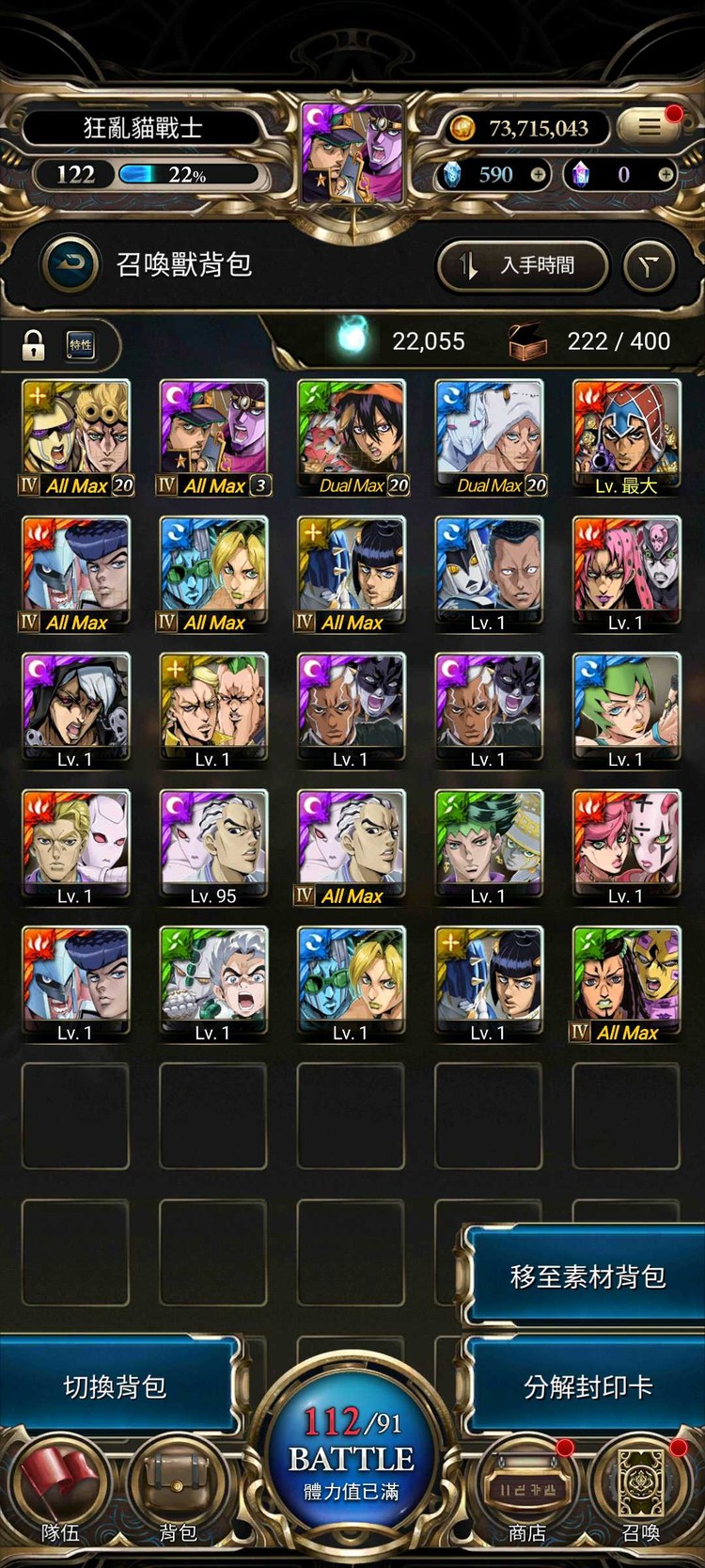The width and height of the screenshot is (705, 1568).
Task: Open the Lv. 最大 fire card
Action: point(626,436)
